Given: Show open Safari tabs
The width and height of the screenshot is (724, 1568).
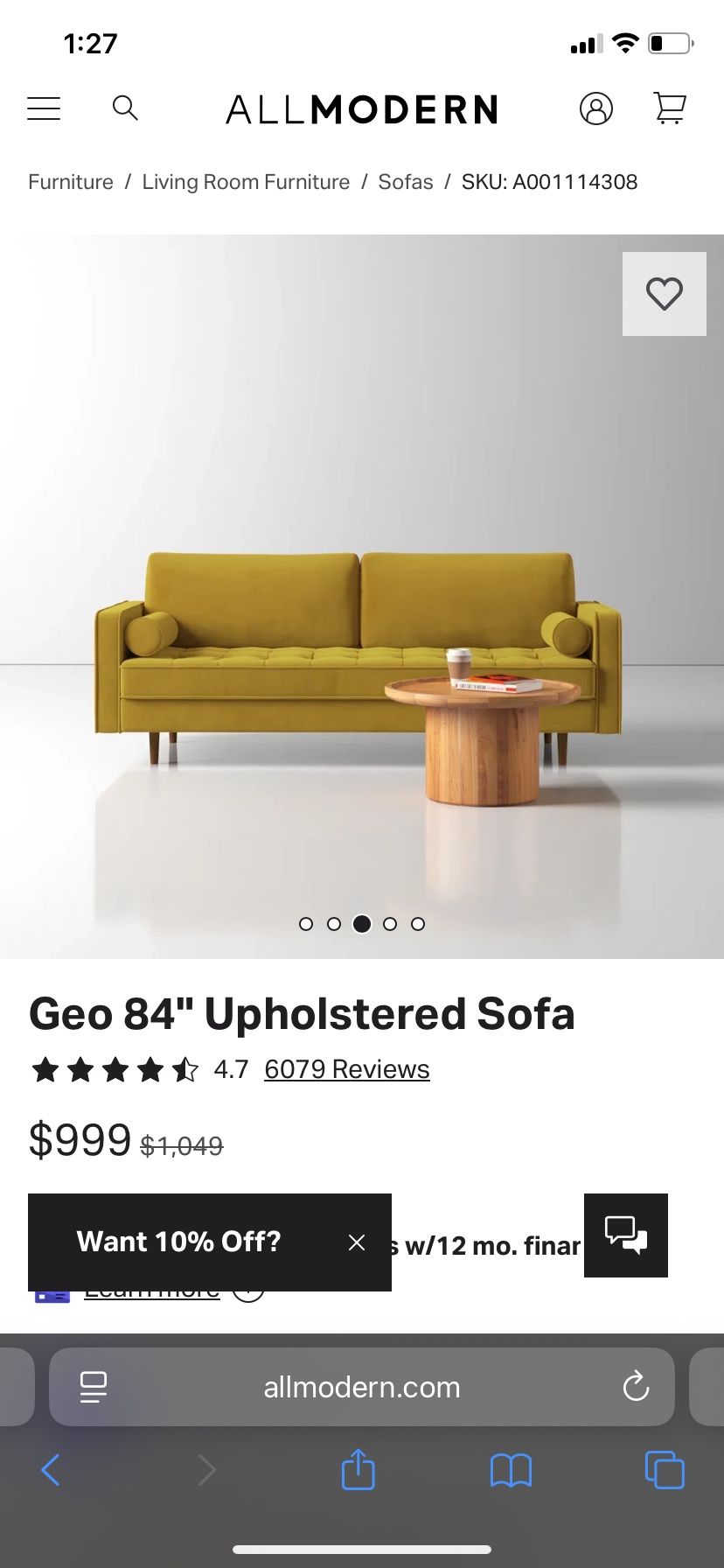Looking at the screenshot, I should (665, 1469).
